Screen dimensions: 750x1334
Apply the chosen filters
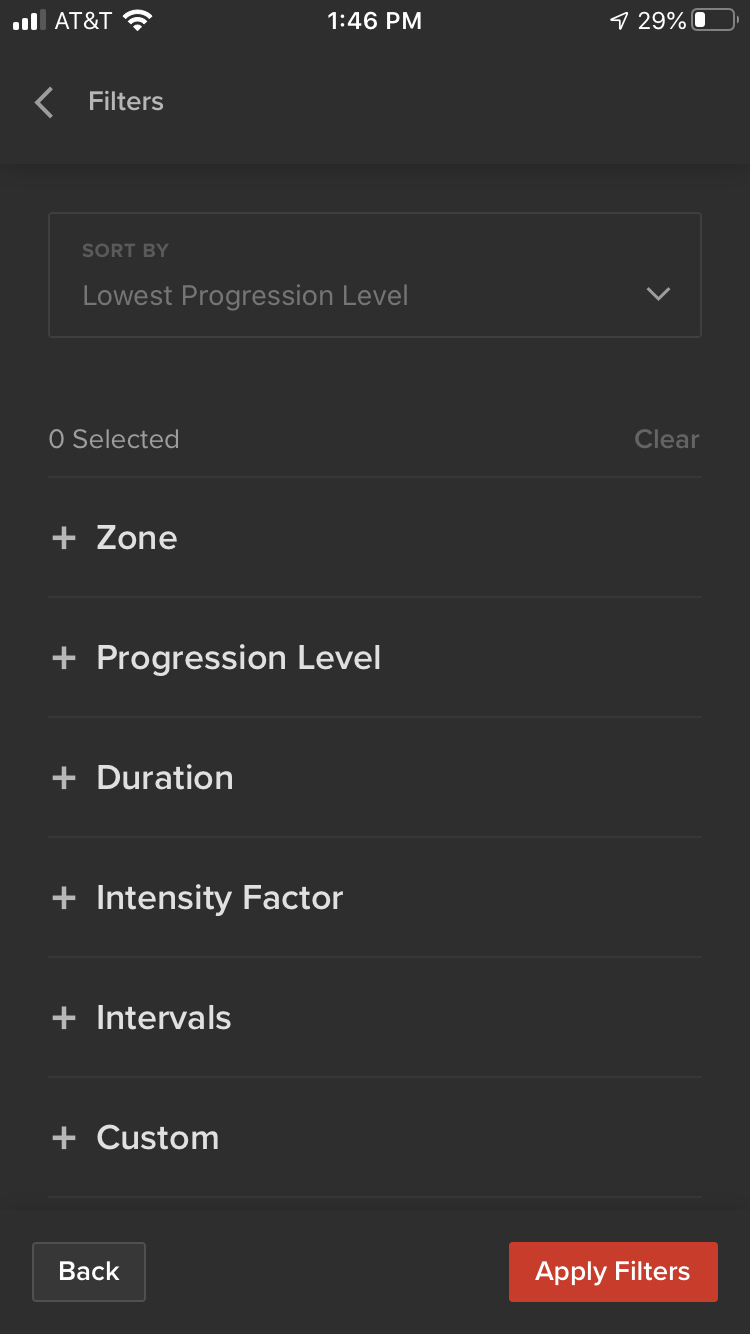click(x=613, y=1272)
